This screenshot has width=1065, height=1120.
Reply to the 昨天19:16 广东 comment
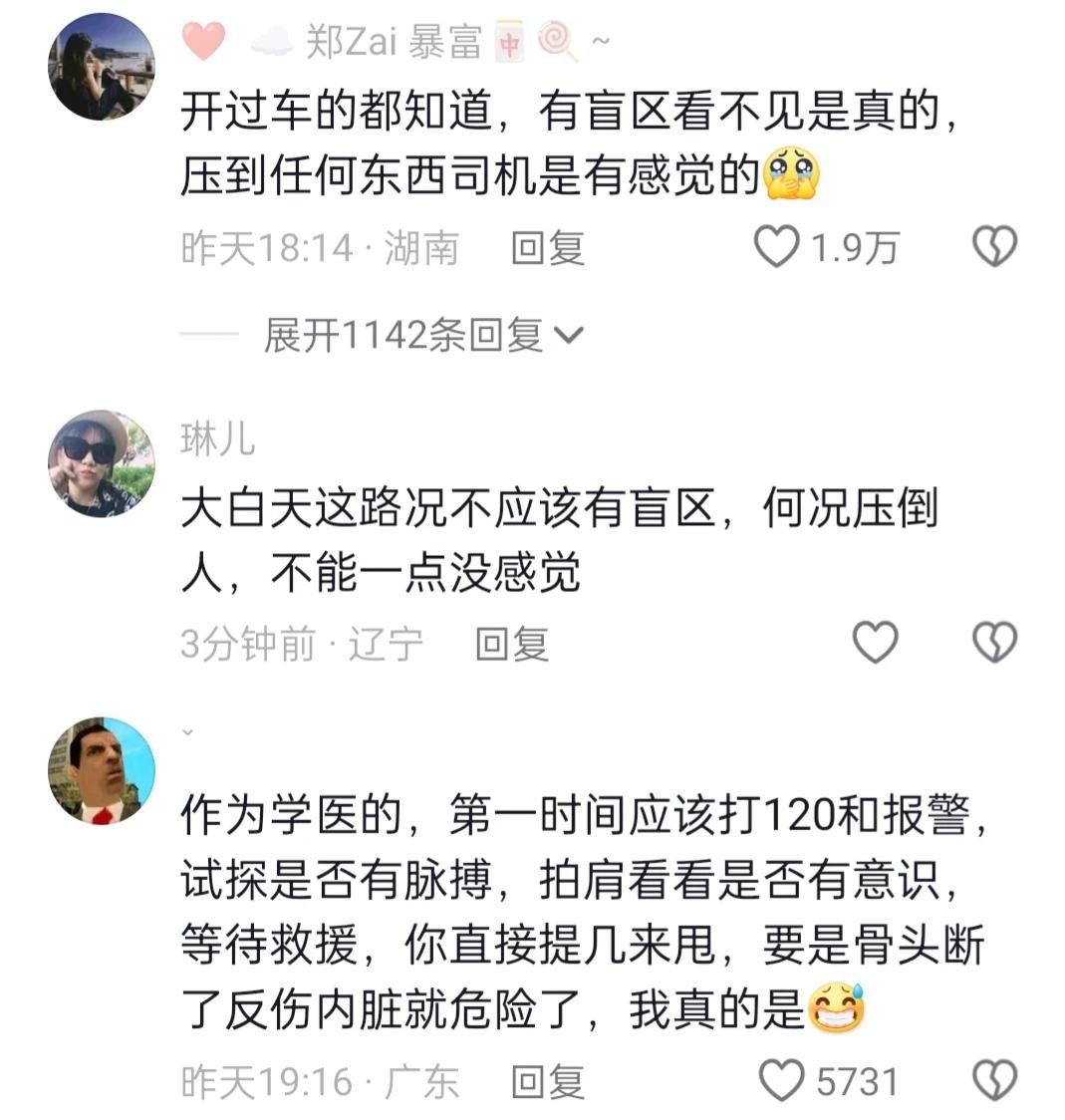(x=547, y=1082)
